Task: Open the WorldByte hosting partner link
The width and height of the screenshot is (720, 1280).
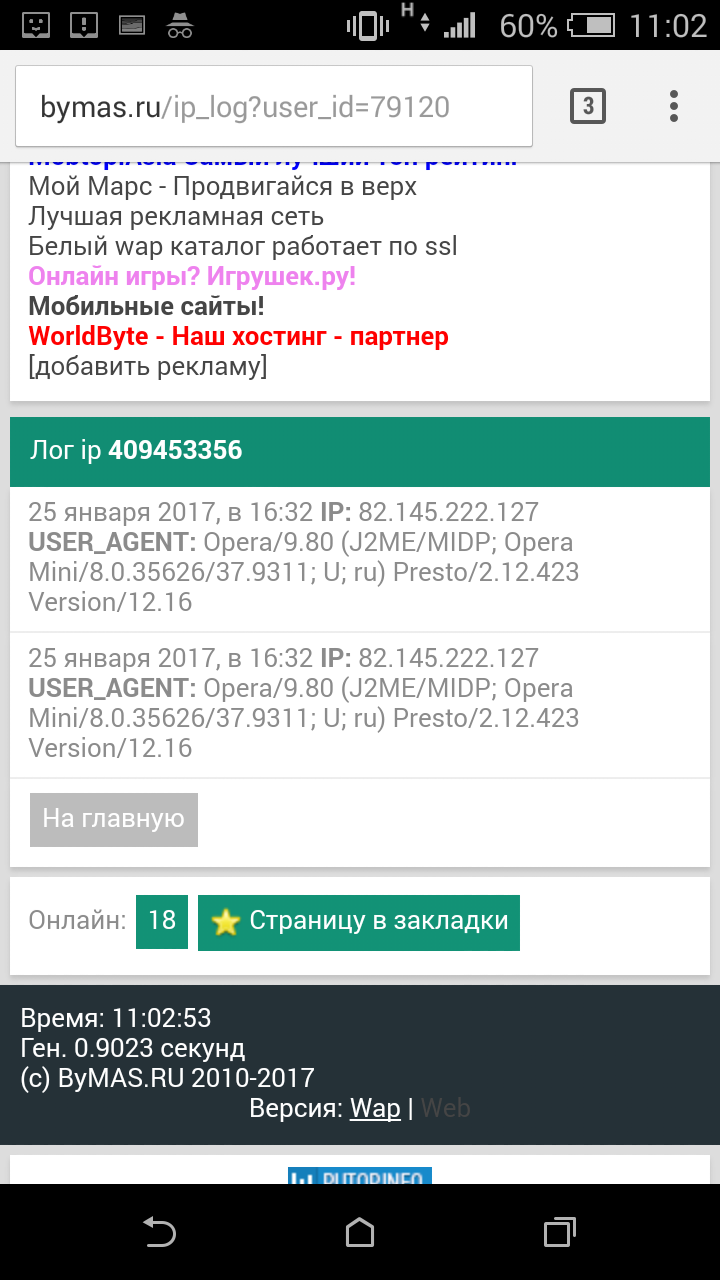Action: 238,337
